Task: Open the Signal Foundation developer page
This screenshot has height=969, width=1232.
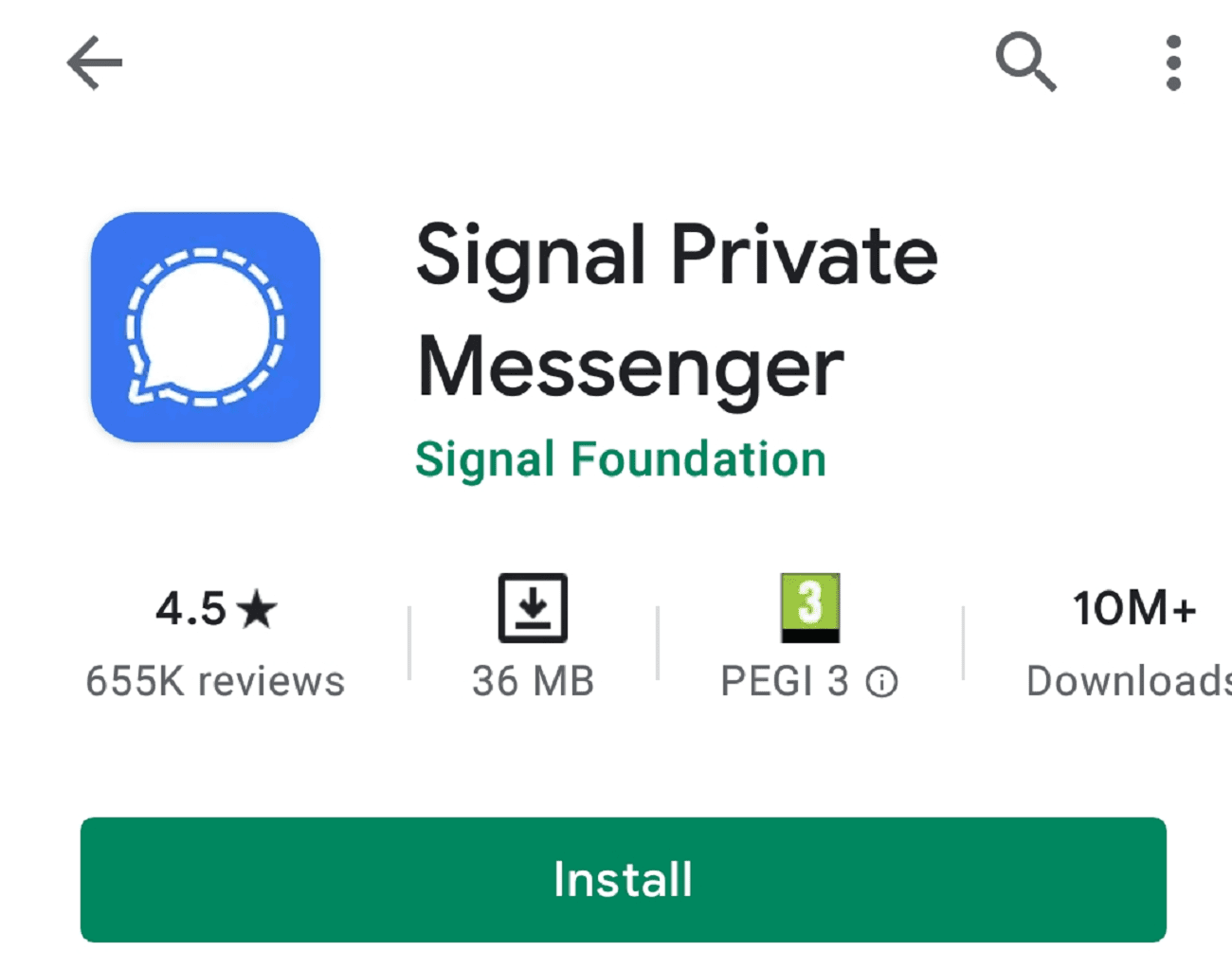Action: point(621,459)
